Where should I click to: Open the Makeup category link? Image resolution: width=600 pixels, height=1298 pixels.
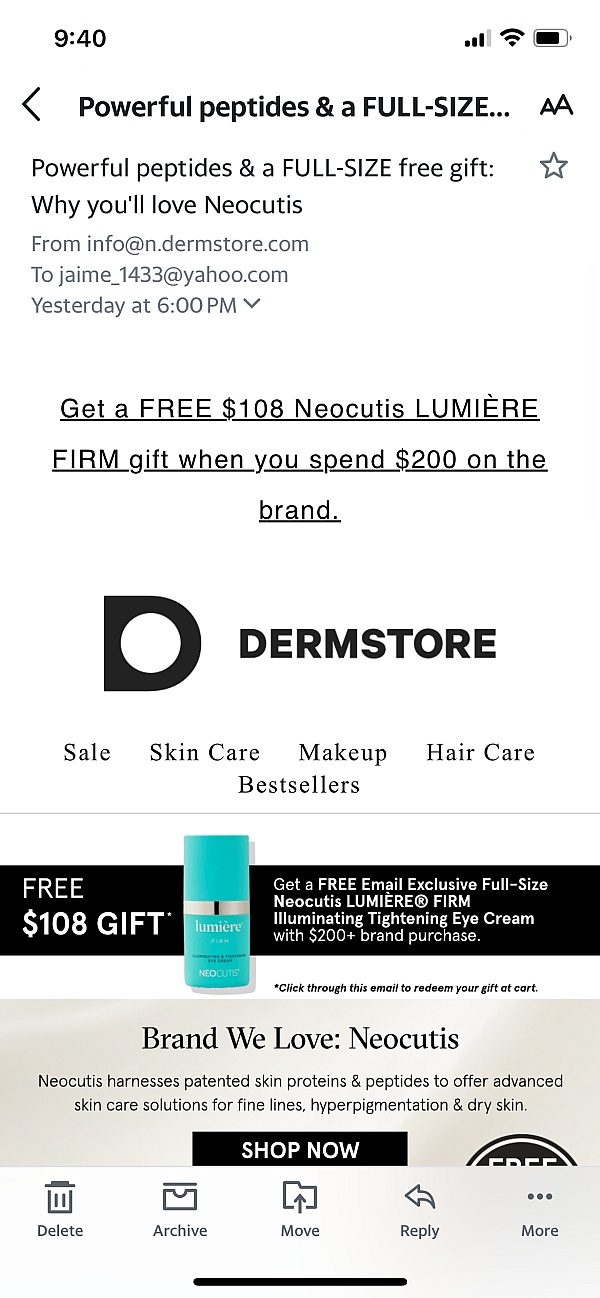click(x=342, y=752)
